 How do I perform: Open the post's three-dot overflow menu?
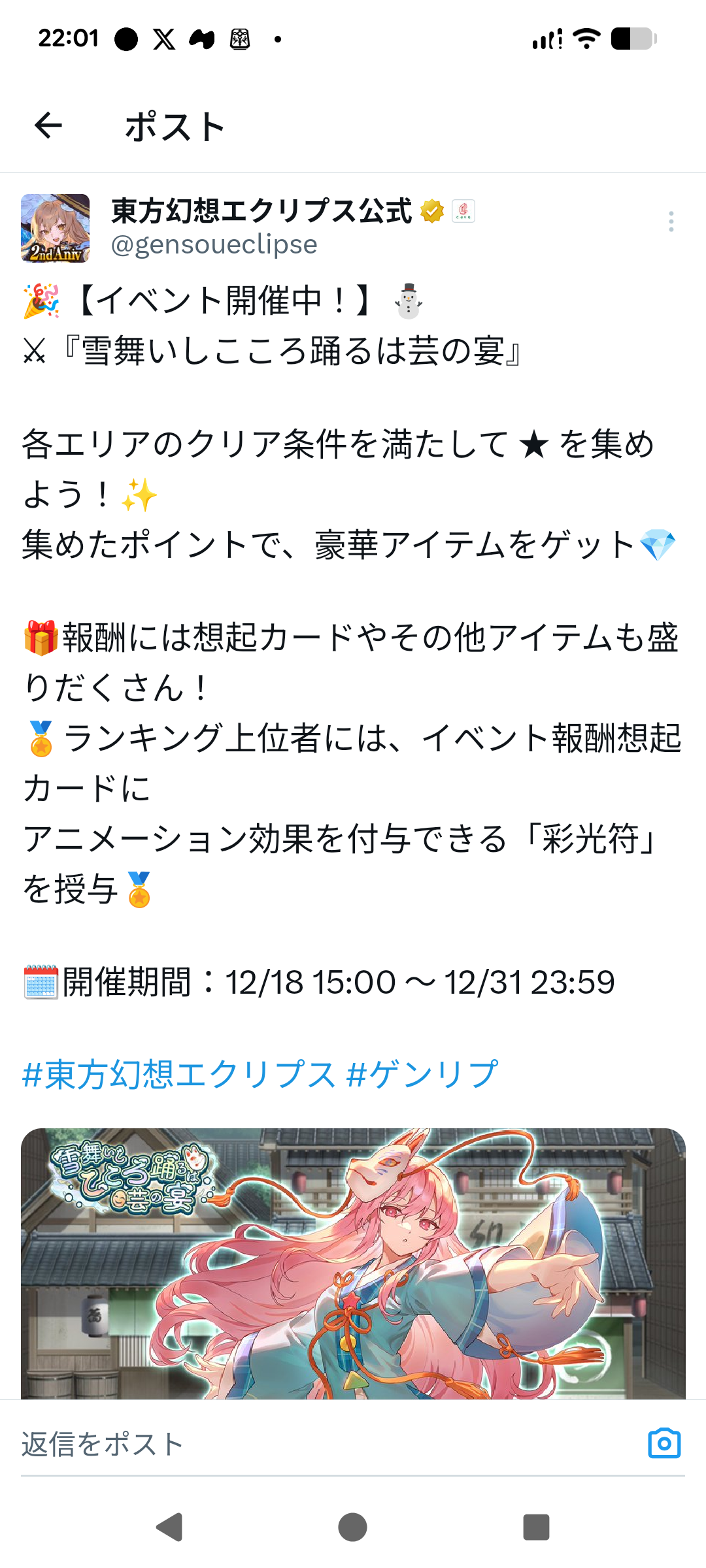pyautogui.click(x=671, y=222)
